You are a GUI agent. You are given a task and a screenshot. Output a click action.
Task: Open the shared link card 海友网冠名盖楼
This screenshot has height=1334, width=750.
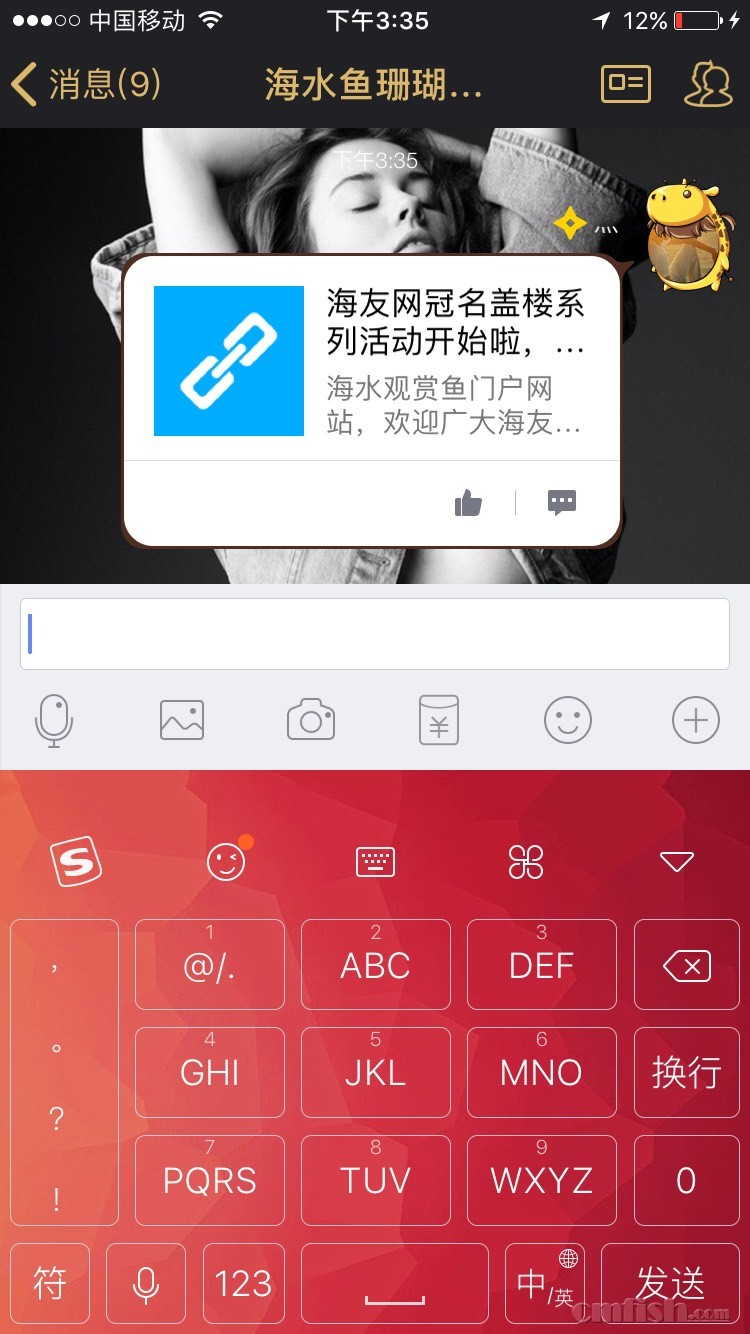370,360
